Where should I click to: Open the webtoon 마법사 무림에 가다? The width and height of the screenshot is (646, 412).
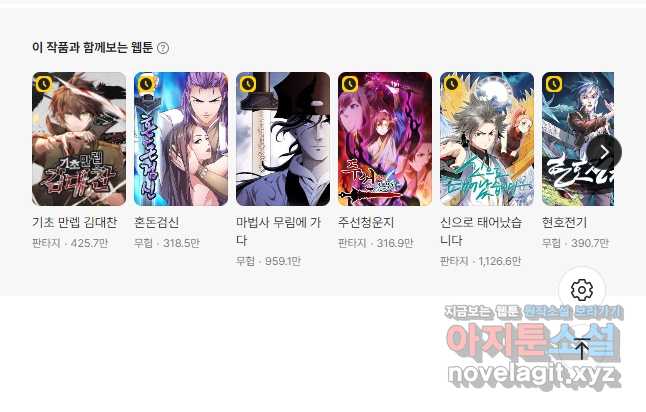click(x=283, y=139)
